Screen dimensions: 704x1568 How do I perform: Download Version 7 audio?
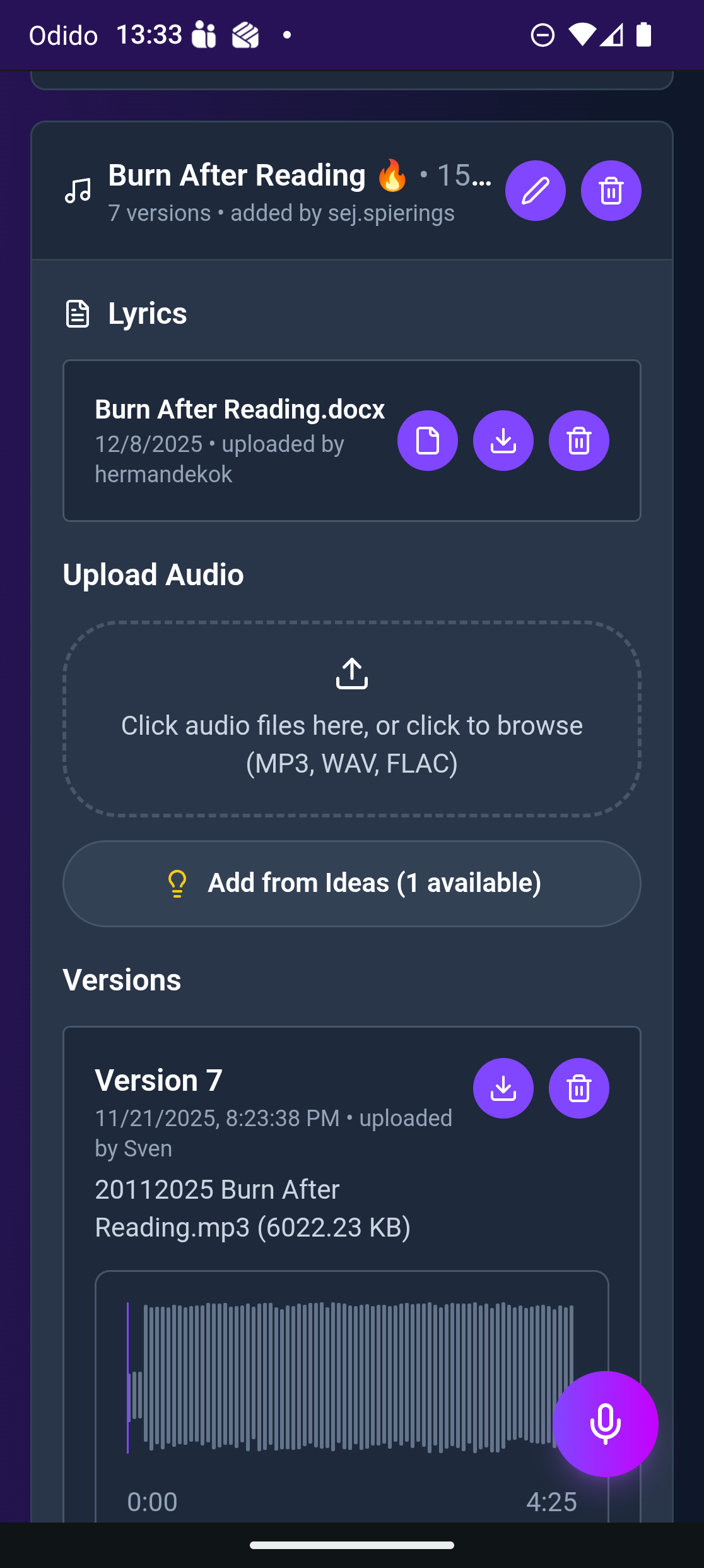coord(503,1088)
